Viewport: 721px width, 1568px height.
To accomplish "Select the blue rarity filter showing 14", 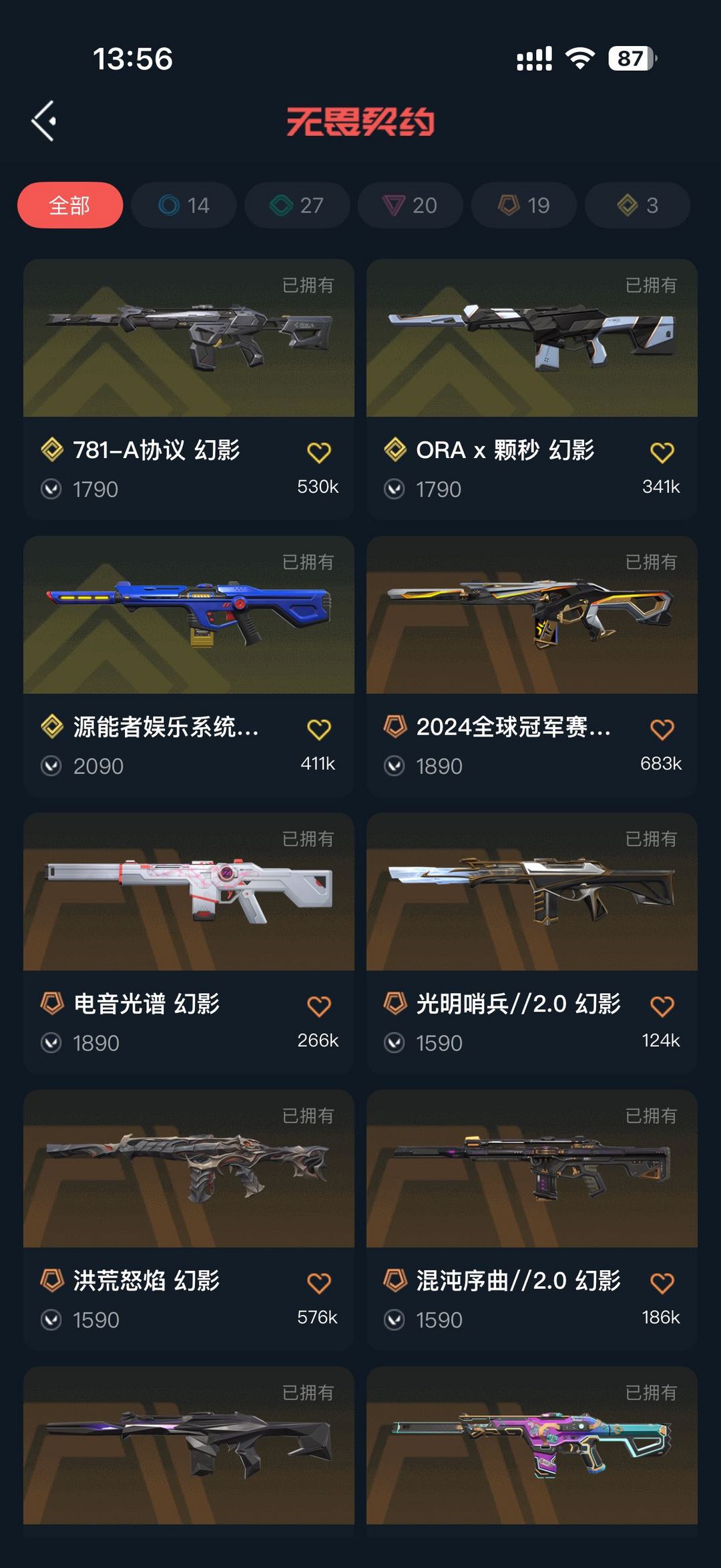I will tap(183, 205).
